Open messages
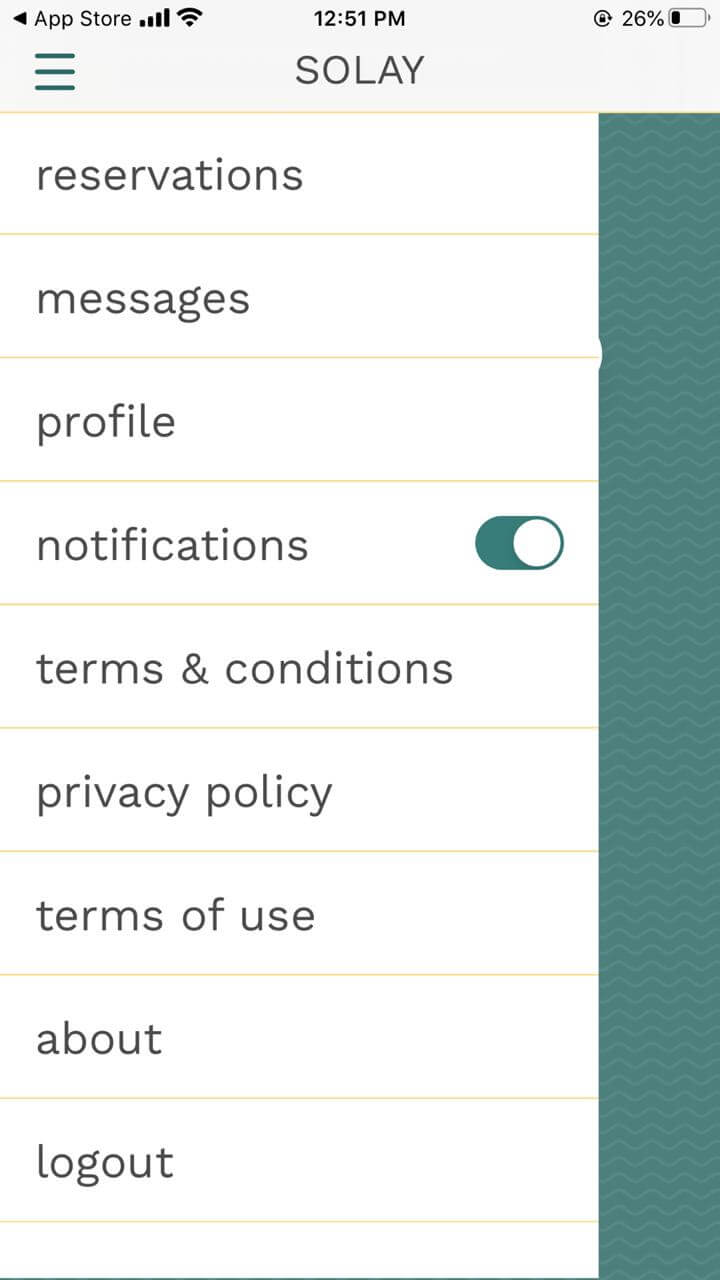Viewport: 720px width, 1280px height. point(299,297)
